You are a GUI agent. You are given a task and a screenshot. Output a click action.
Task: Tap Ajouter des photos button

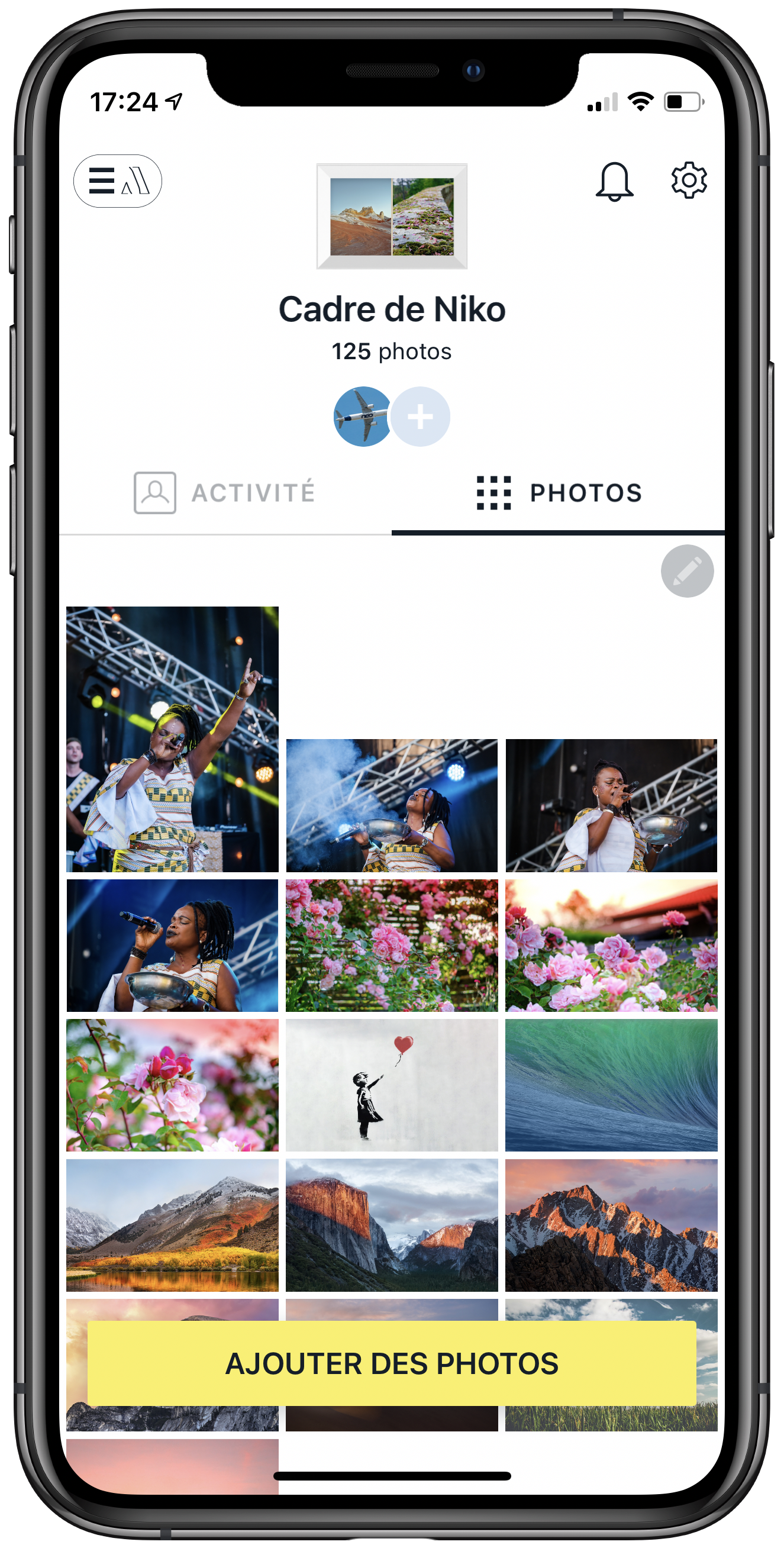click(392, 1363)
